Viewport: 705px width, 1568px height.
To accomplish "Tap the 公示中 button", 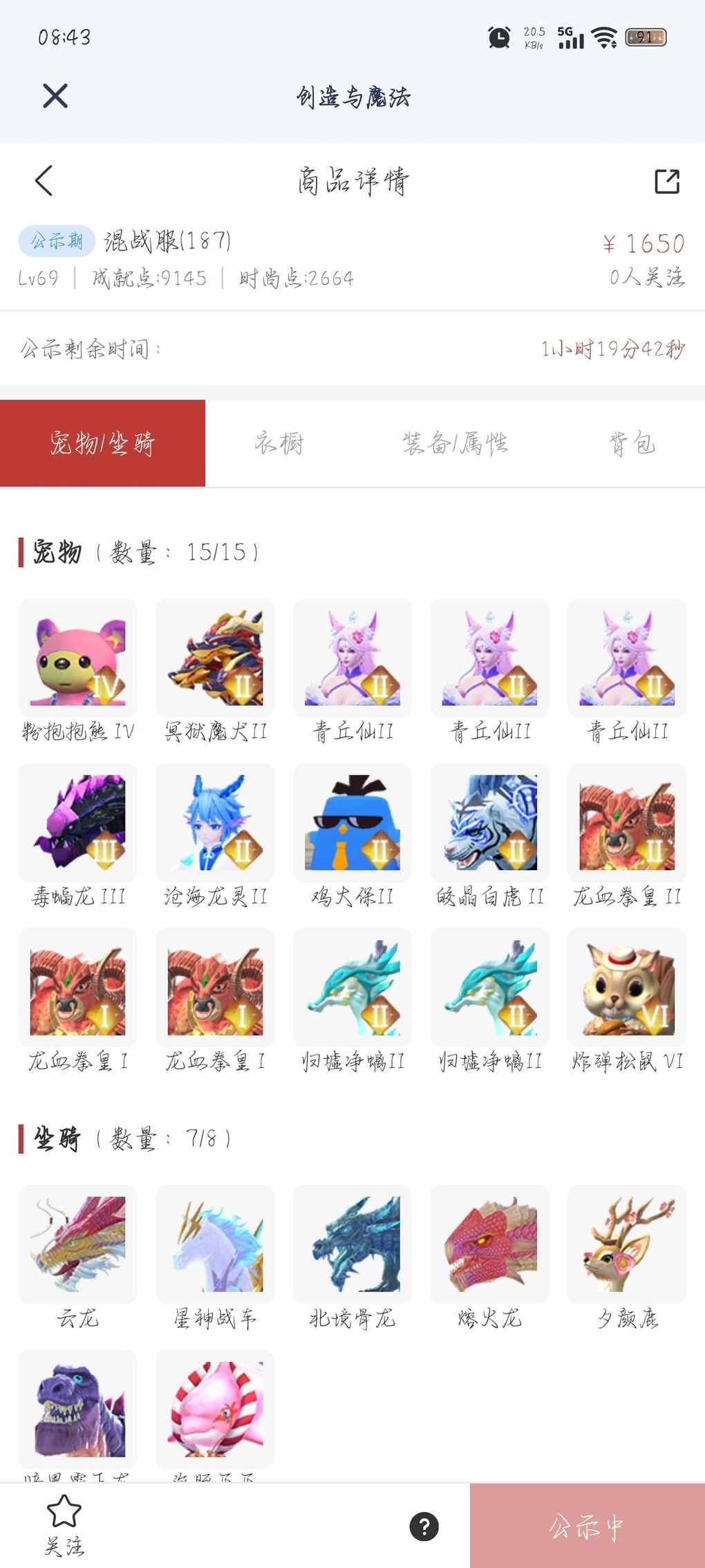I will click(x=587, y=1526).
